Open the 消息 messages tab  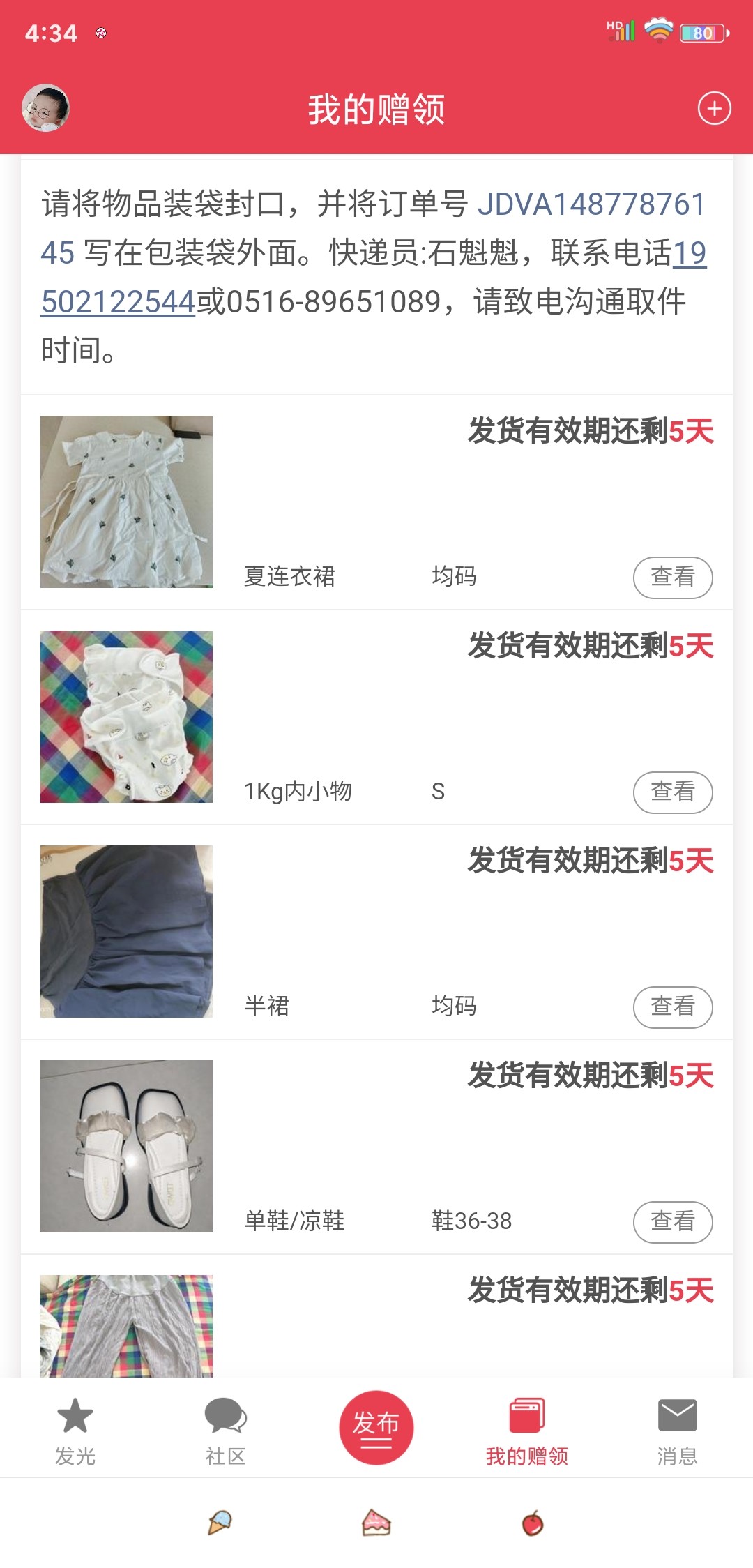coord(677,1431)
